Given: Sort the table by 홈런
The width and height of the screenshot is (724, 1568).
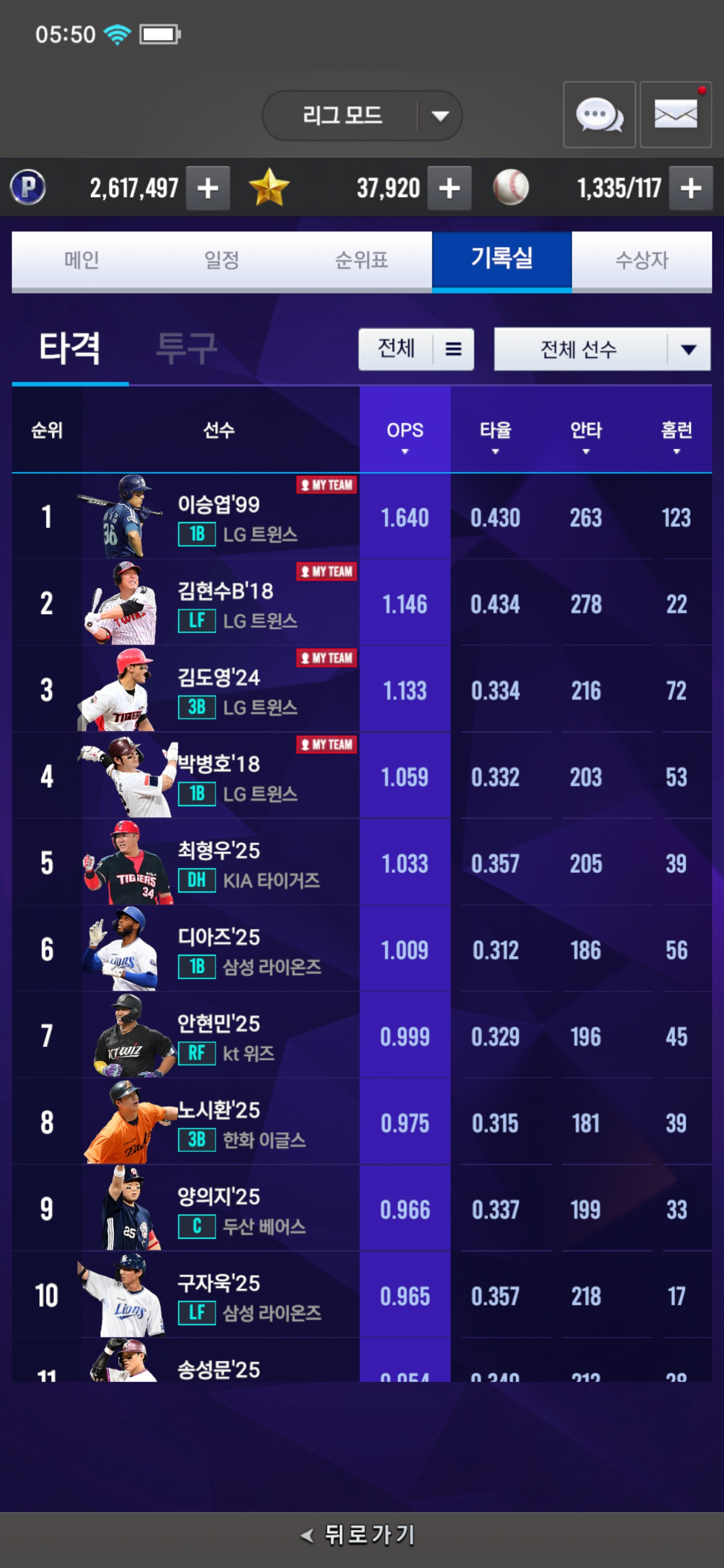Looking at the screenshot, I should (x=676, y=435).
